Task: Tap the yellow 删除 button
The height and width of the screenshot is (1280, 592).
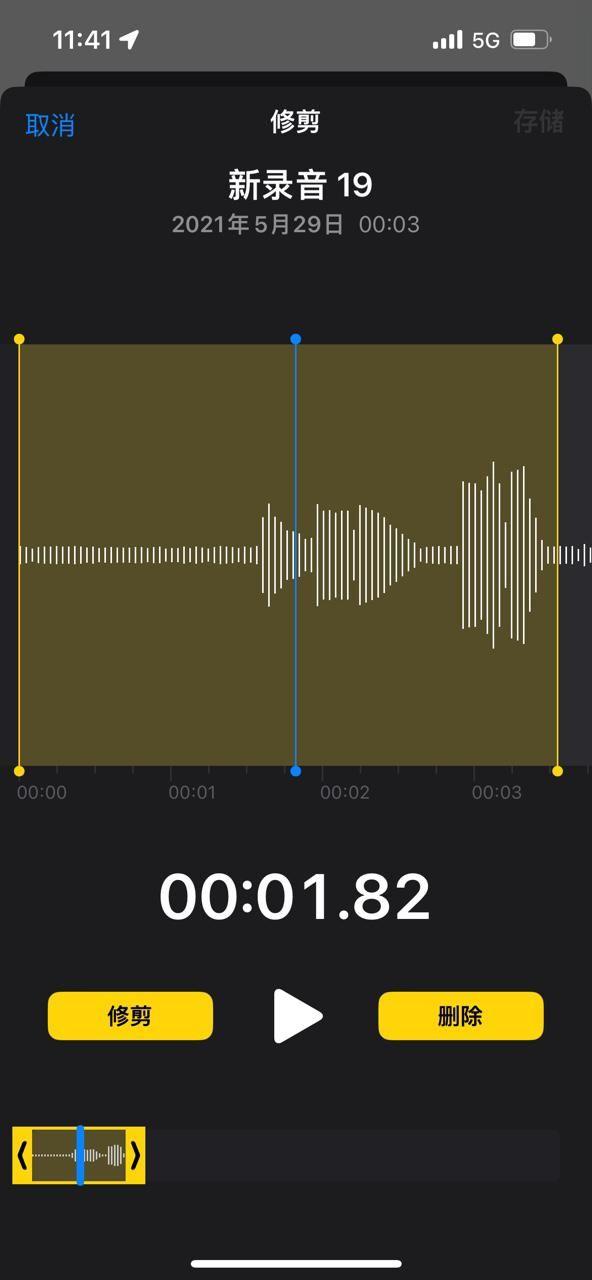Action: 461,1016
